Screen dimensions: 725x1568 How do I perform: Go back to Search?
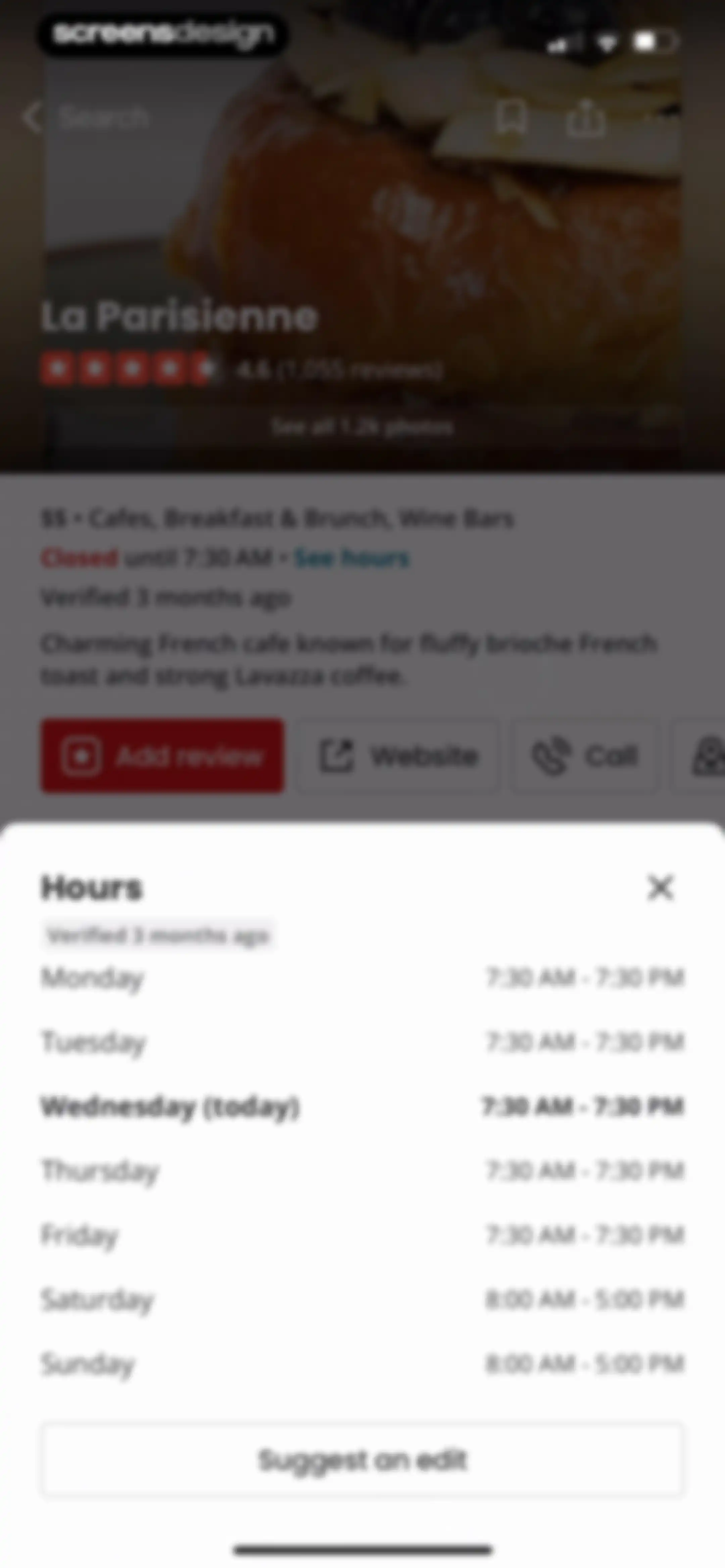pyautogui.click(x=86, y=117)
